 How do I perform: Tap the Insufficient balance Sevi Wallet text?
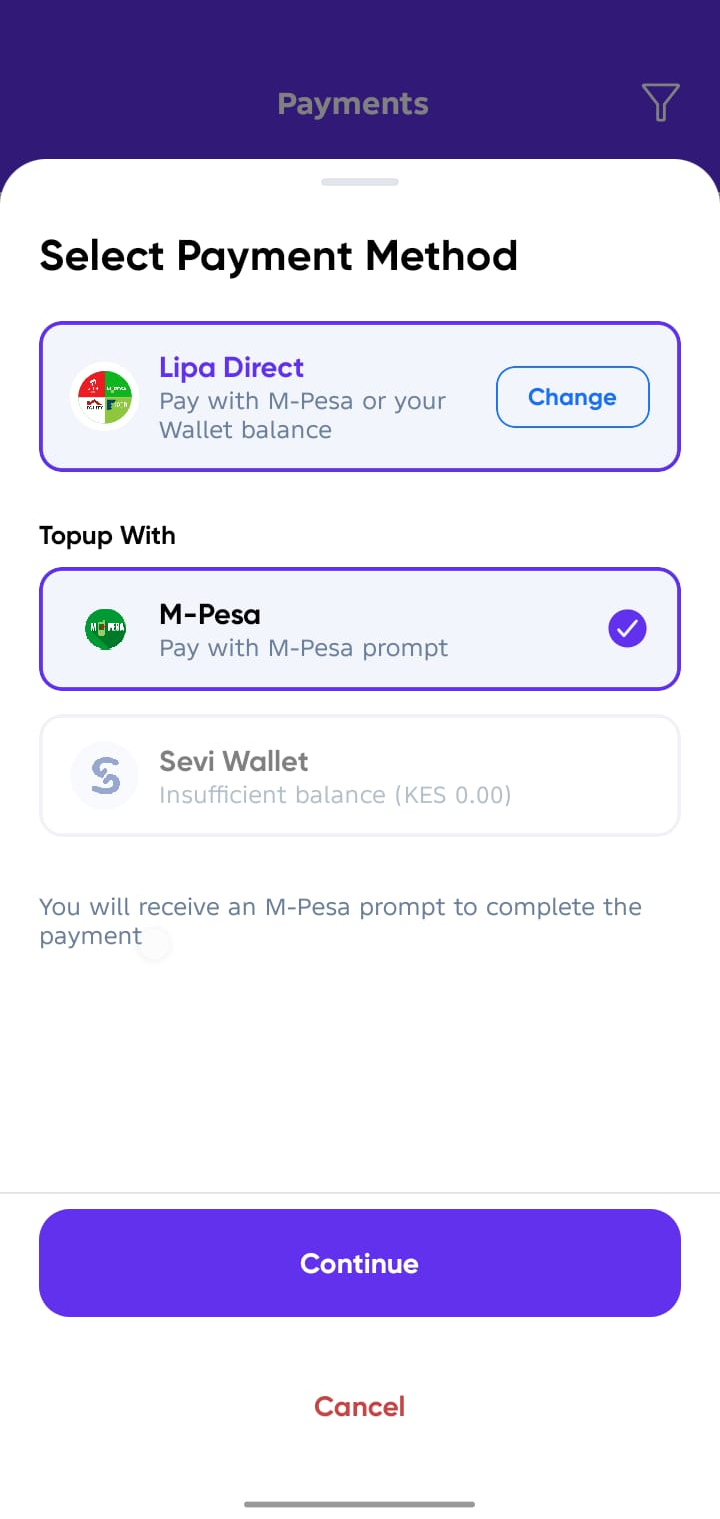[337, 794]
